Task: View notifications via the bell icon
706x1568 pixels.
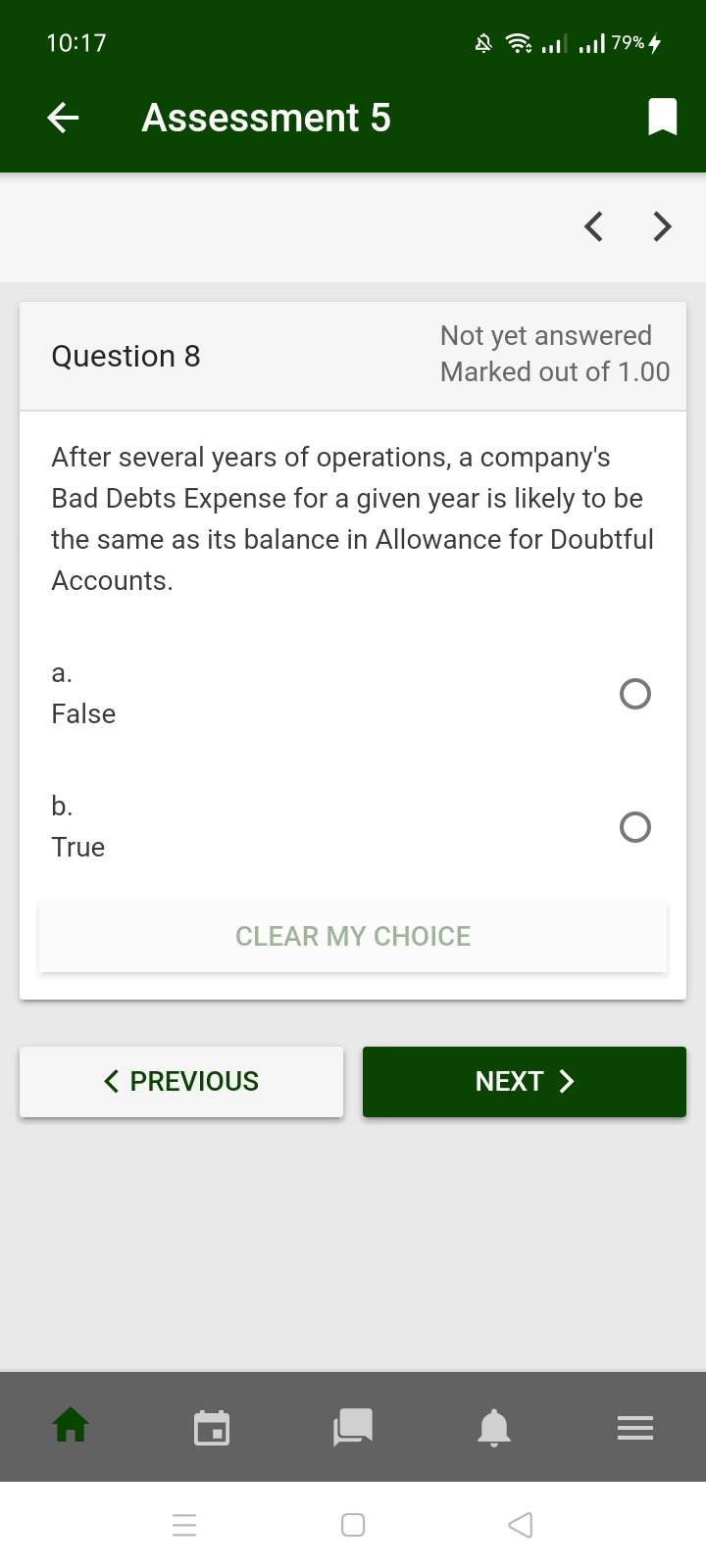Action: click(x=494, y=1427)
